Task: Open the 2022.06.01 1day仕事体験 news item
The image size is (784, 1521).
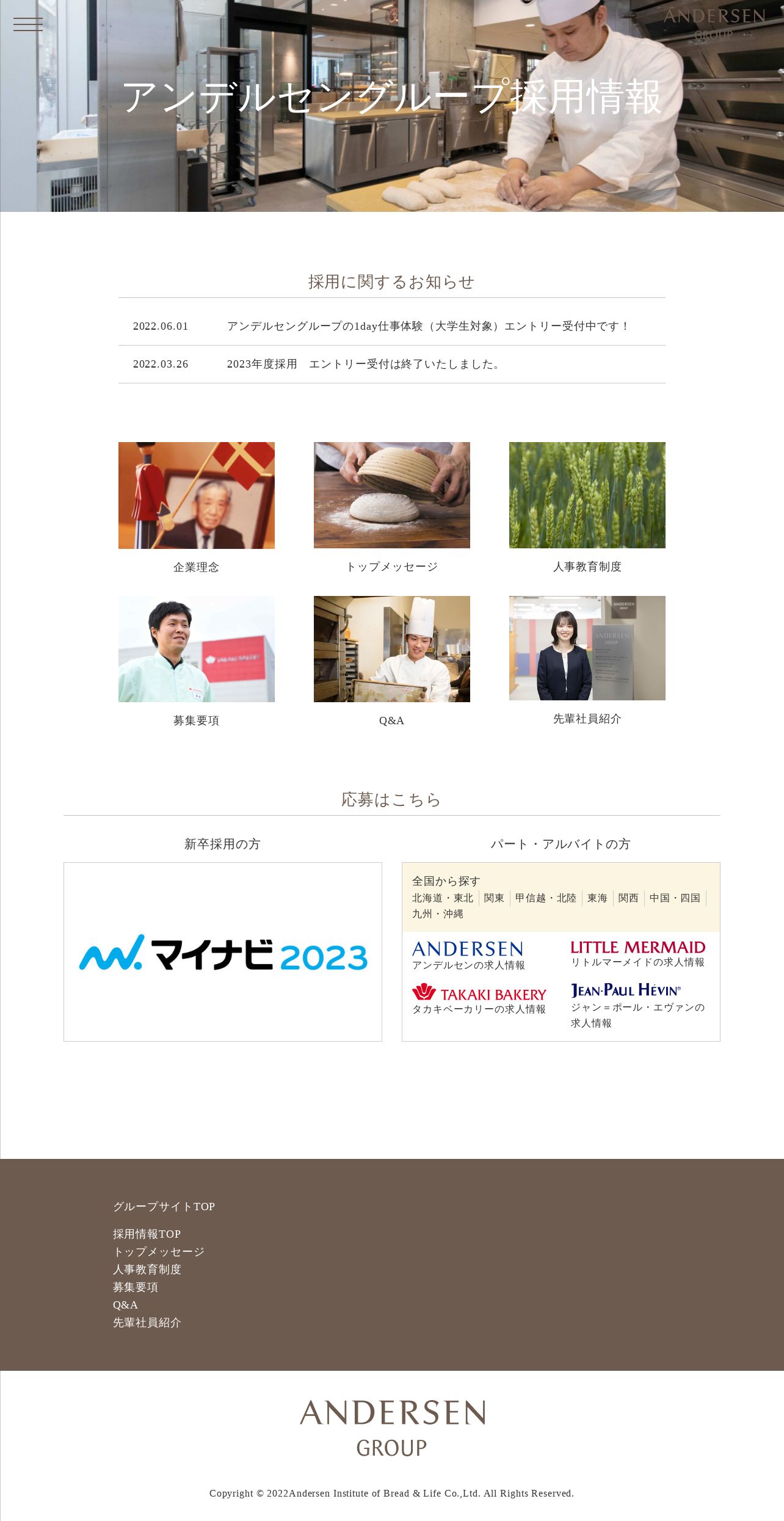Action: pyautogui.click(x=392, y=326)
